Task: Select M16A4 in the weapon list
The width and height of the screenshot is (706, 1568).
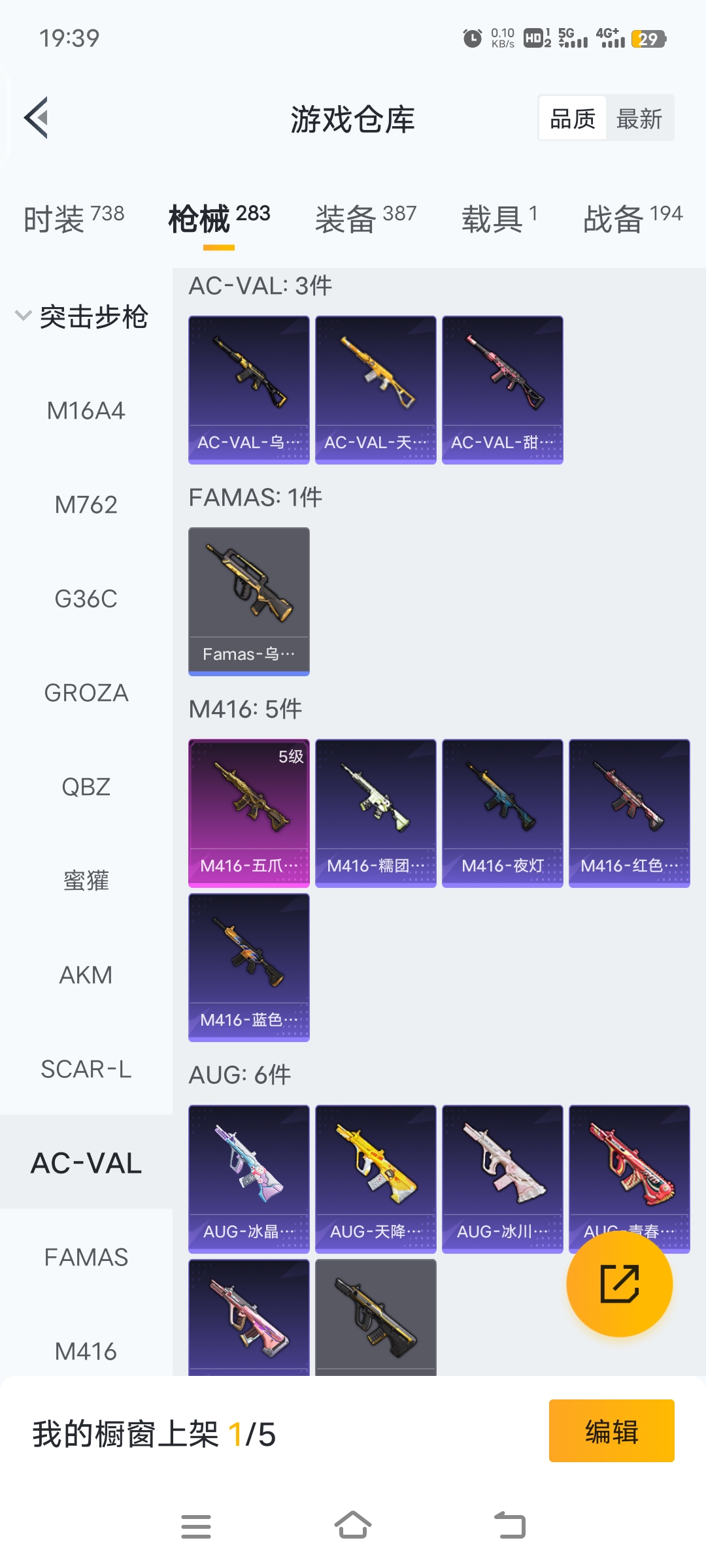Action: (86, 411)
